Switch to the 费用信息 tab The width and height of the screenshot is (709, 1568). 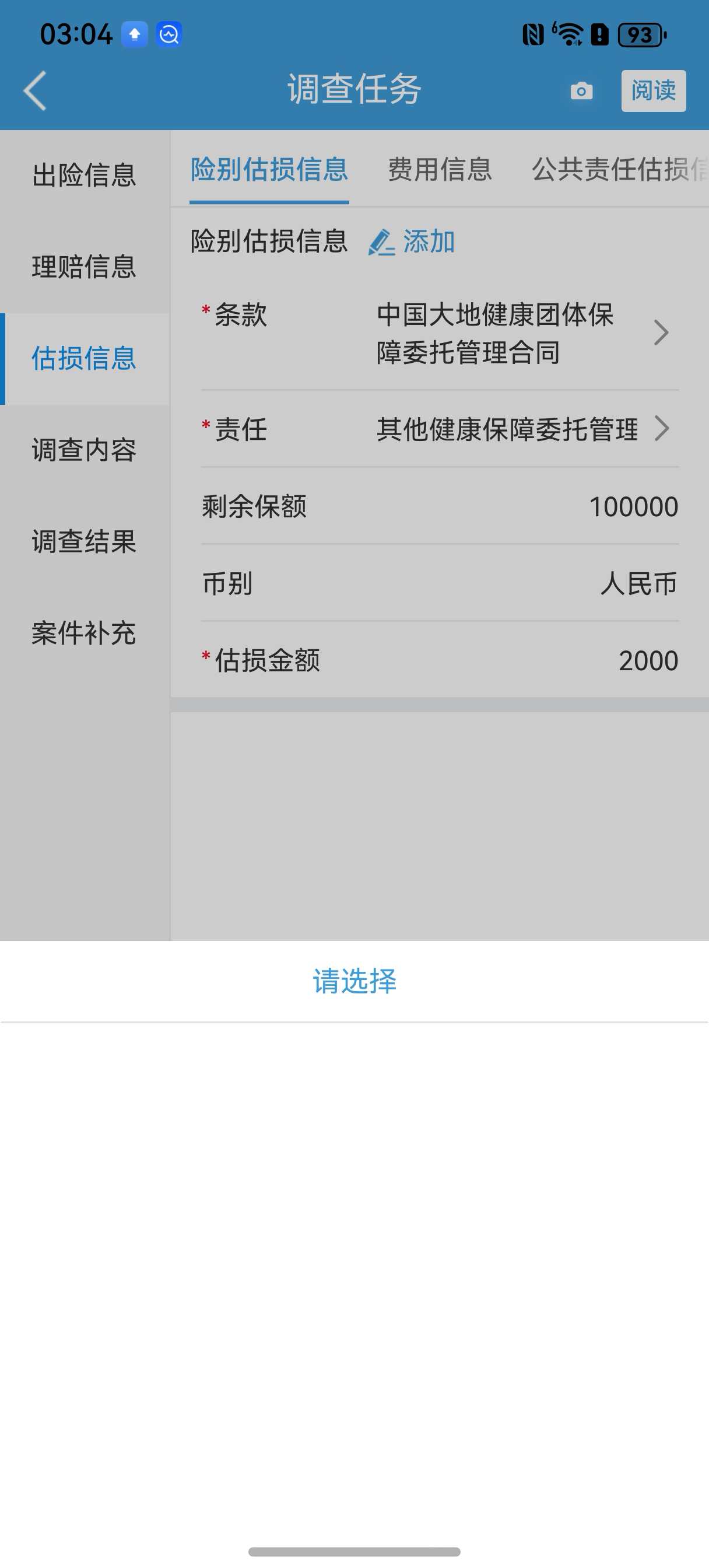pos(440,170)
